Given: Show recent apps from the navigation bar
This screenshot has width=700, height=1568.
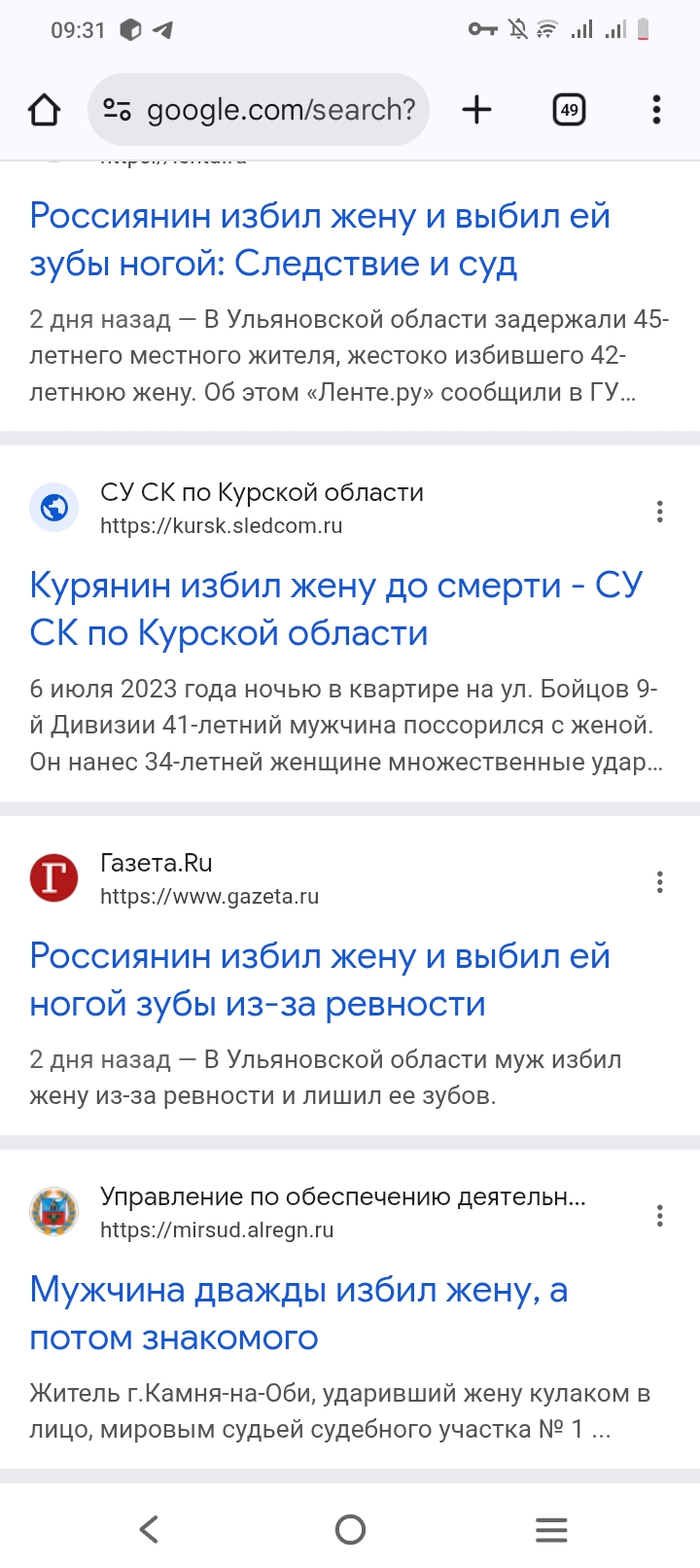Looking at the screenshot, I should point(551,1529).
